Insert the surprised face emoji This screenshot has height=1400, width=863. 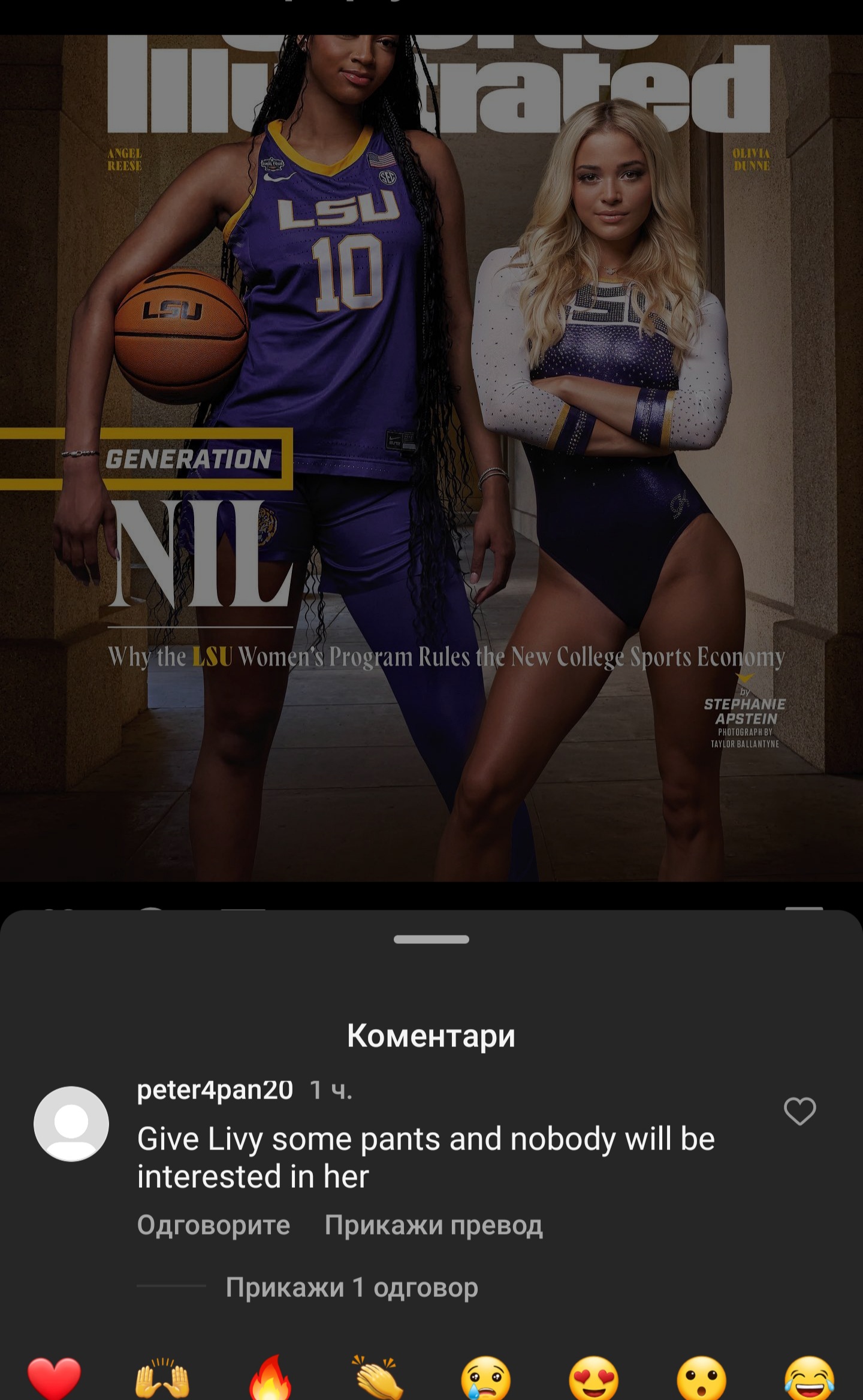click(702, 1378)
